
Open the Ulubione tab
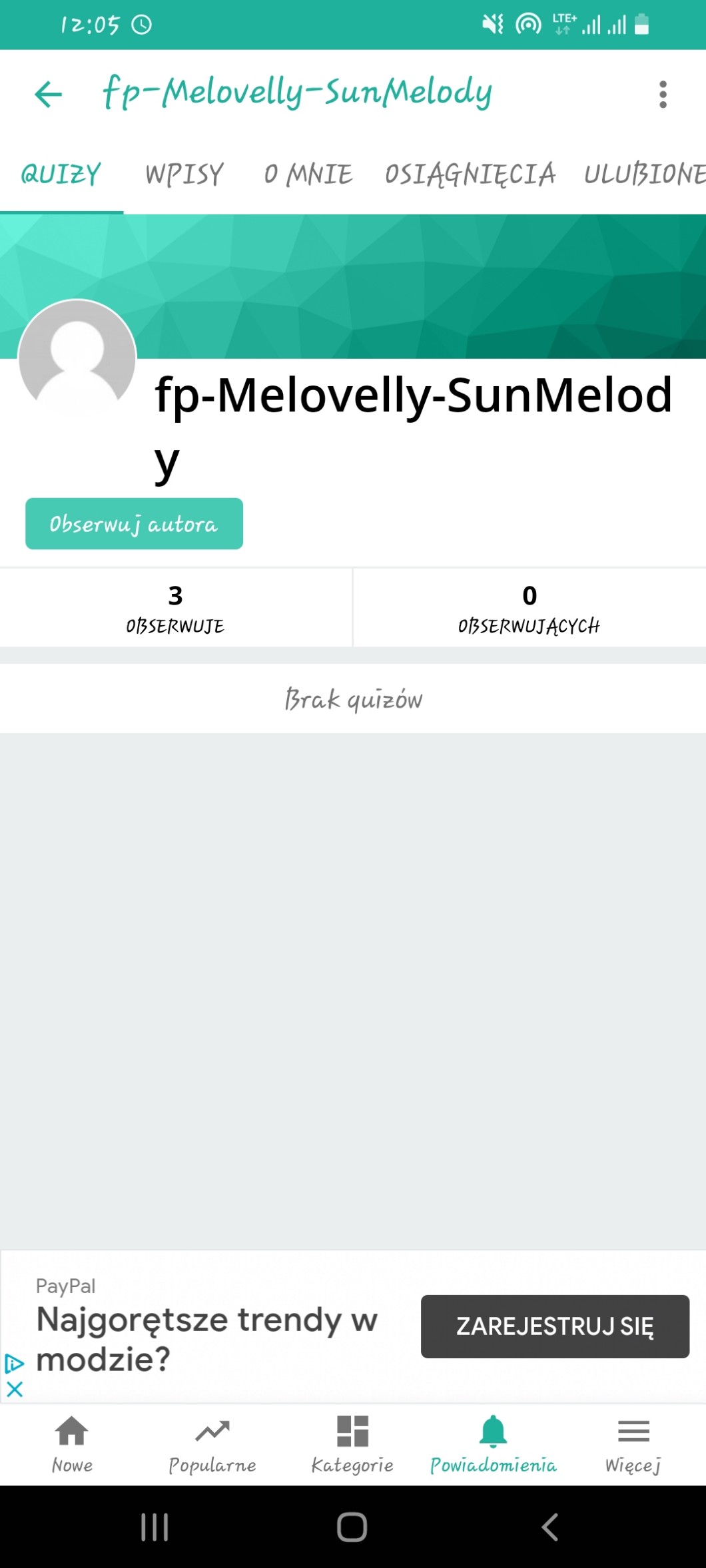click(643, 174)
